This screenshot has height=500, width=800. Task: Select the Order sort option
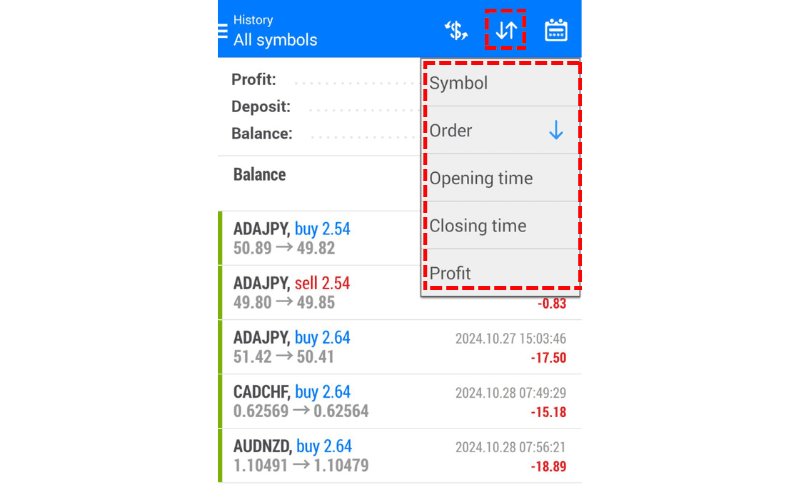pyautogui.click(x=500, y=131)
